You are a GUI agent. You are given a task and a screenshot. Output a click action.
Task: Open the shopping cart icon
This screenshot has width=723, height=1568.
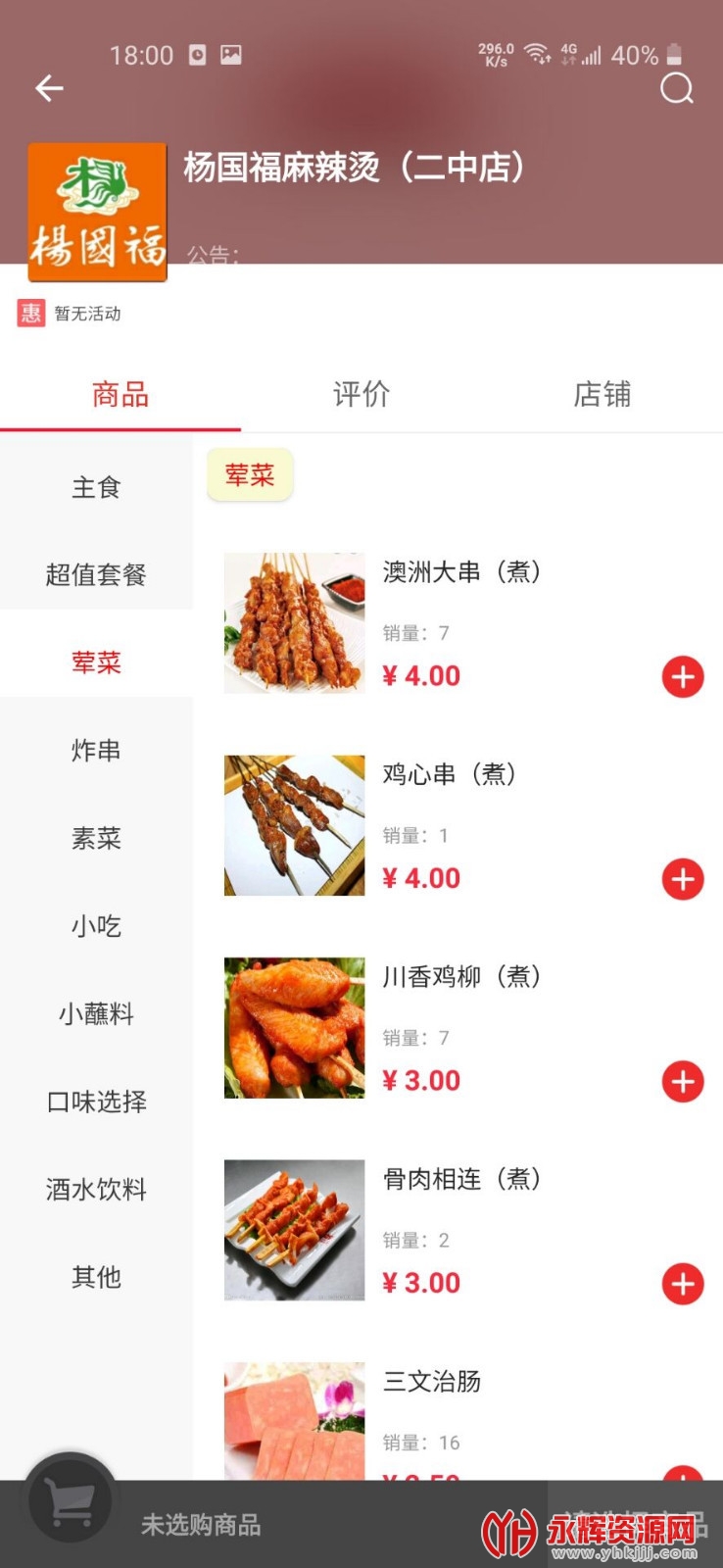[x=71, y=1499]
